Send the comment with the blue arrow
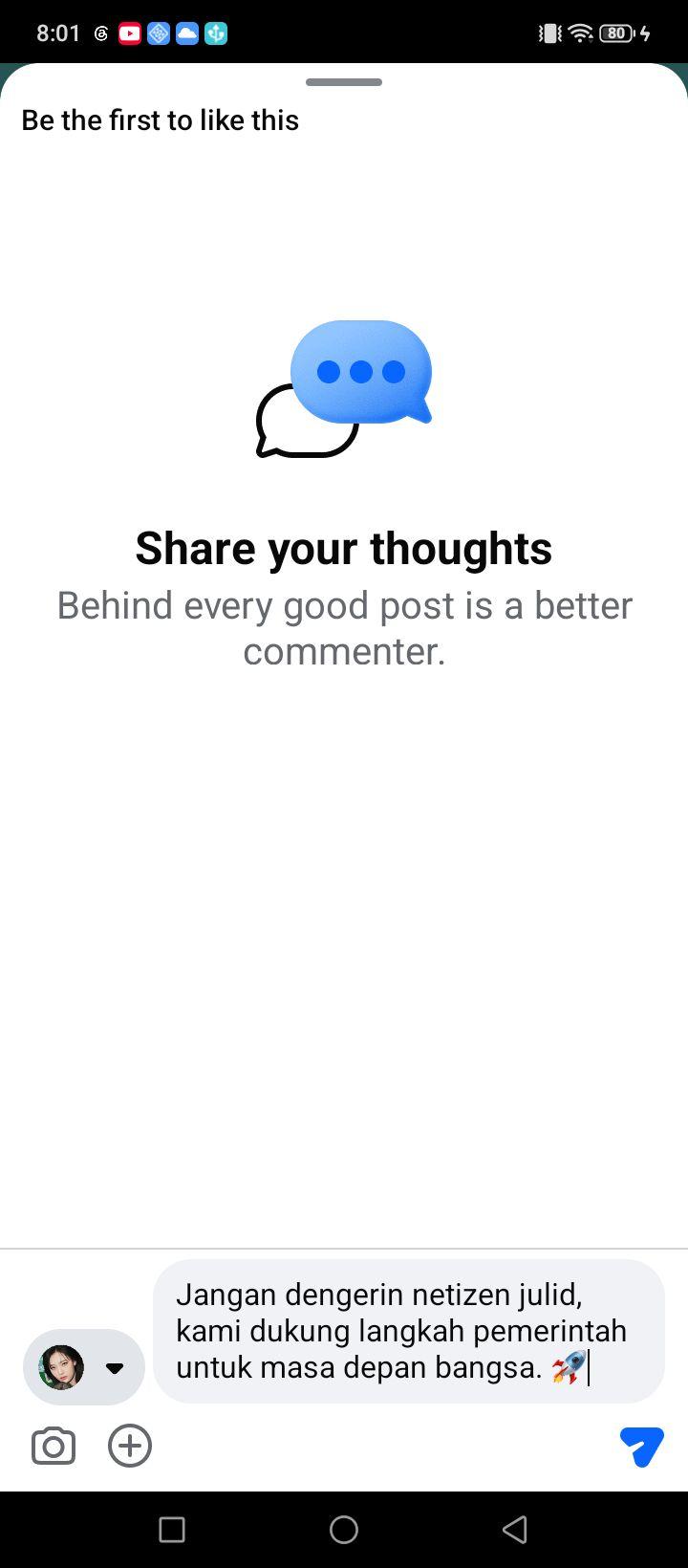 click(x=641, y=1446)
